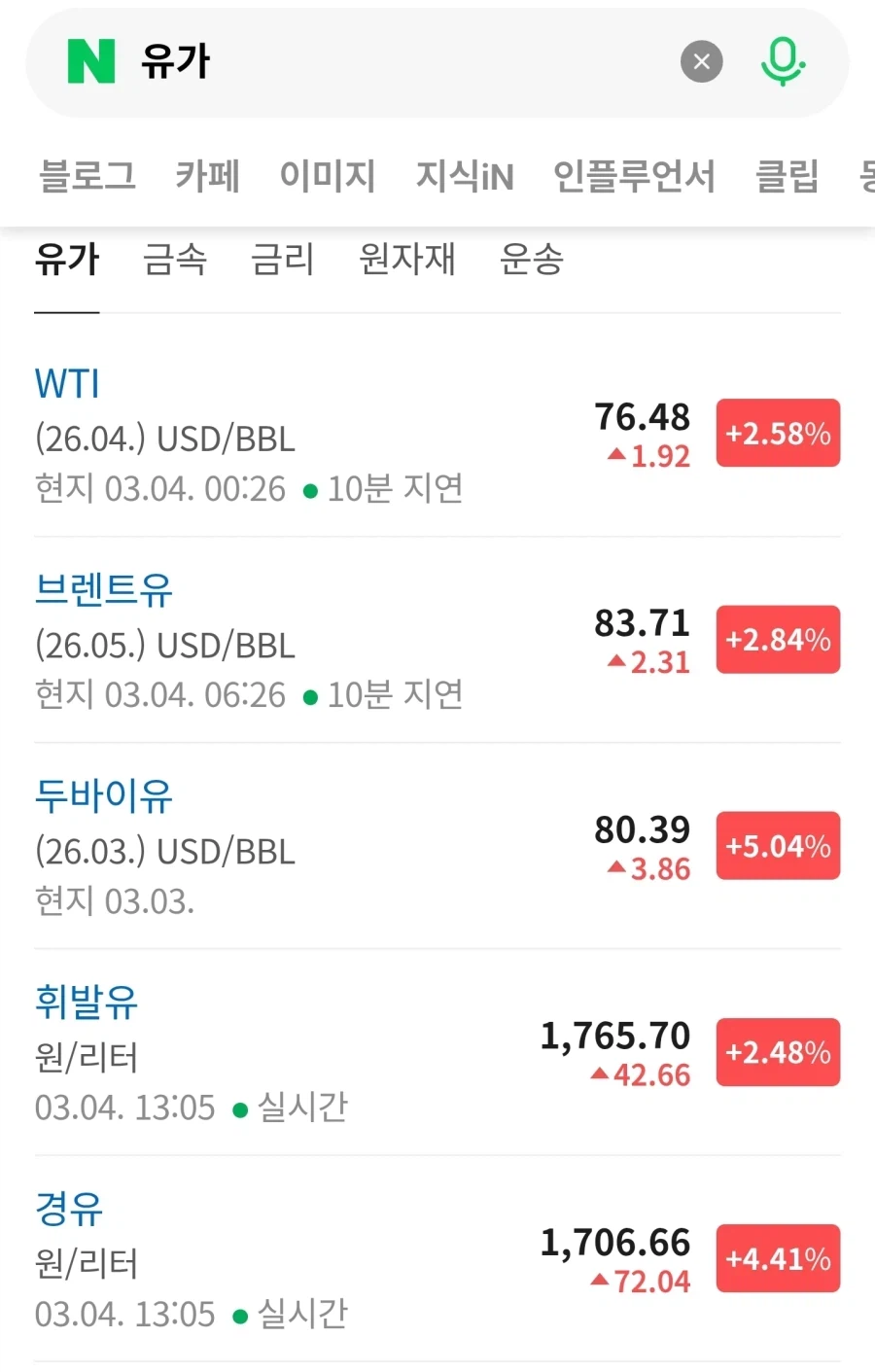875x1372 pixels.
Task: Tap the red +2.84% badge for 브렌트유
Action: point(777,640)
